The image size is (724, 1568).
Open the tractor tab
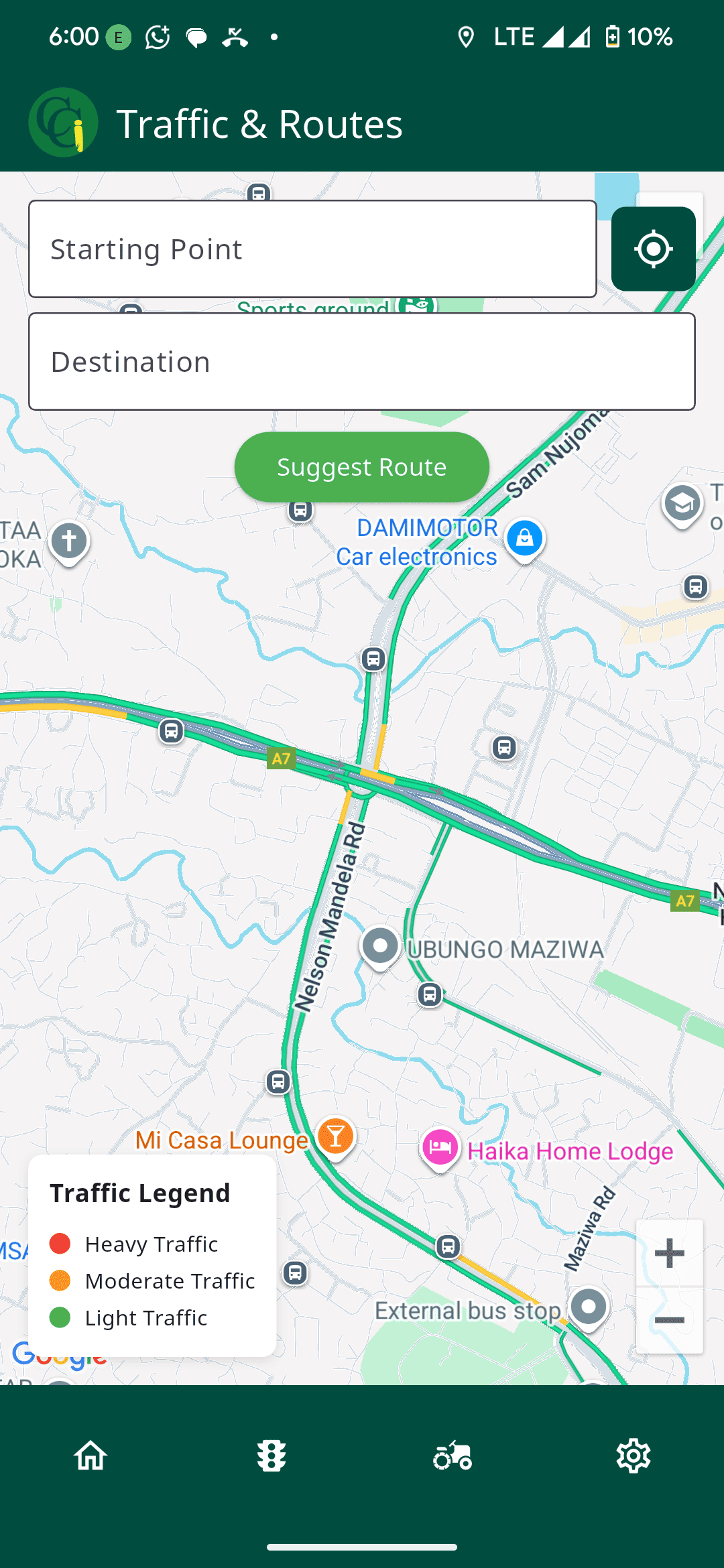tap(452, 1455)
